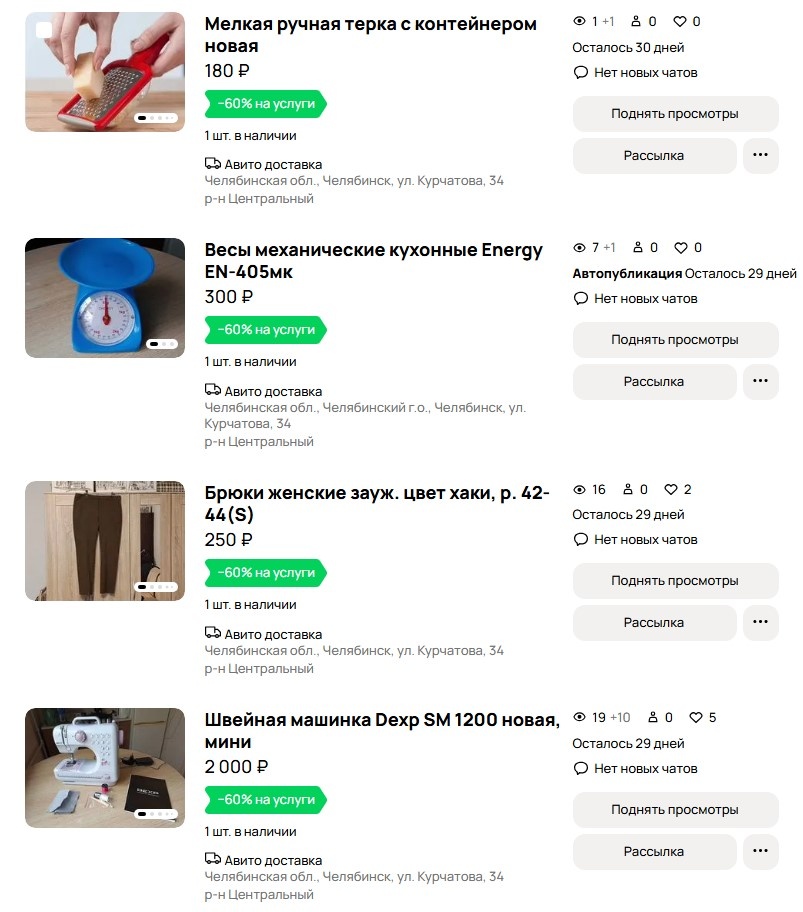
Task: Open the three-dot menu on grater listing
Action: pyautogui.click(x=760, y=155)
